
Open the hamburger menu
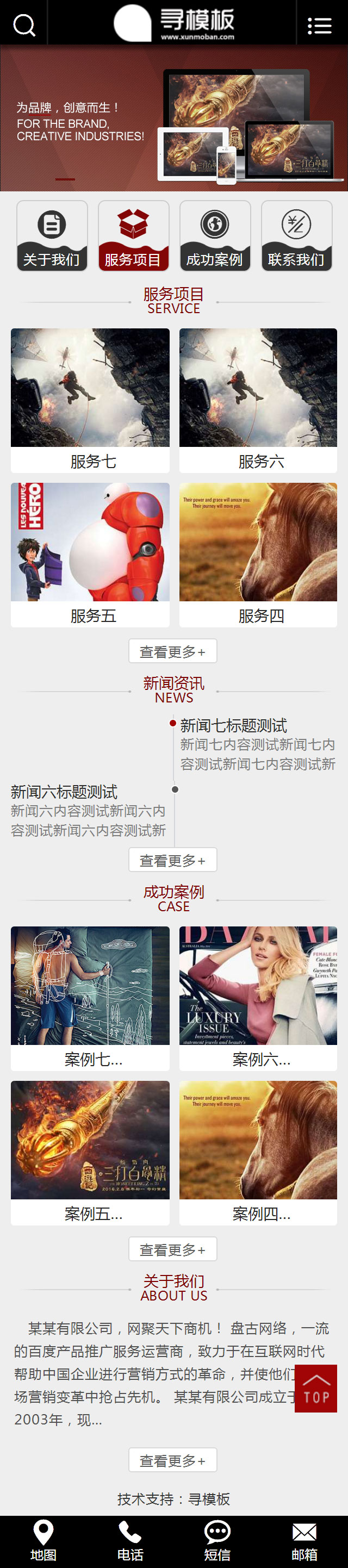pos(319,25)
